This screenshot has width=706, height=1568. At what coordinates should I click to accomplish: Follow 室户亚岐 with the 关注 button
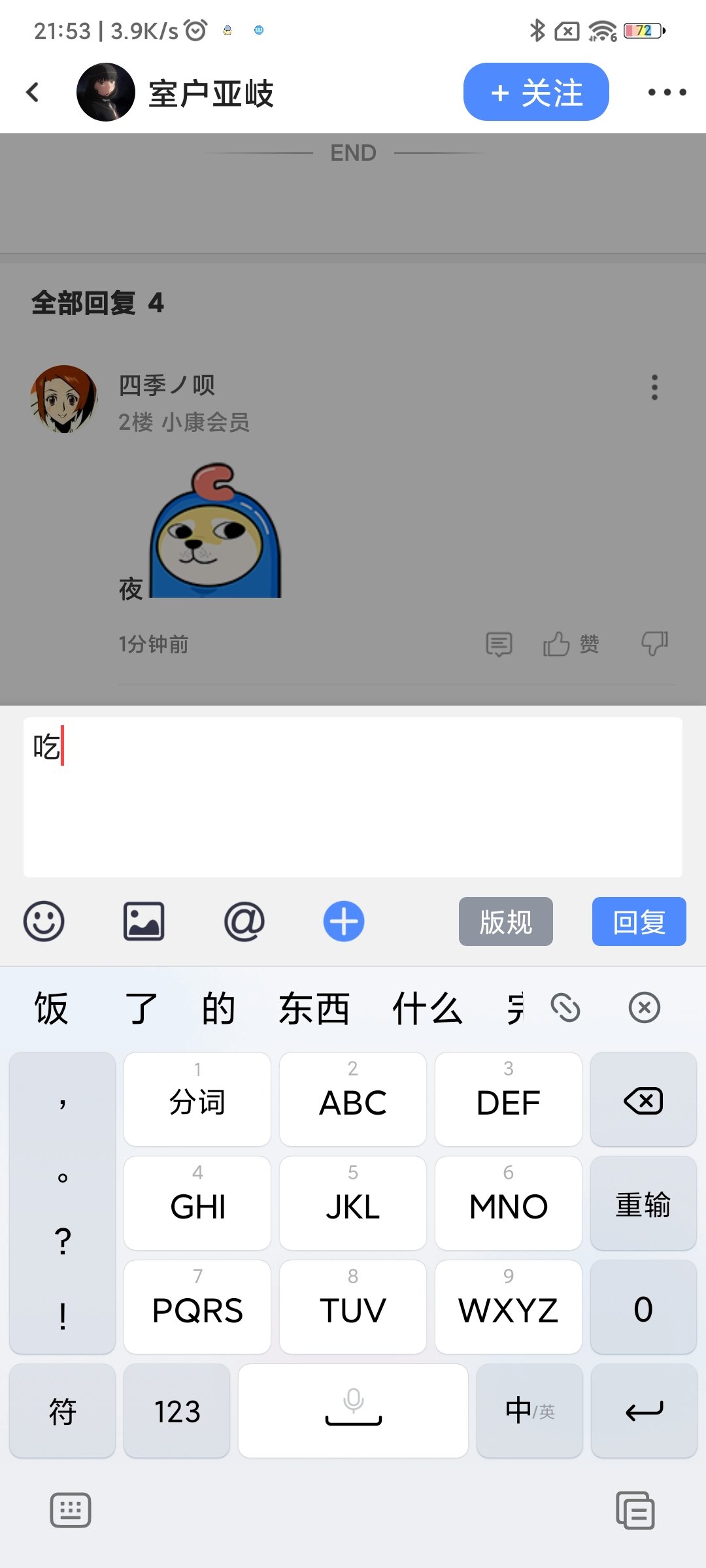point(536,92)
